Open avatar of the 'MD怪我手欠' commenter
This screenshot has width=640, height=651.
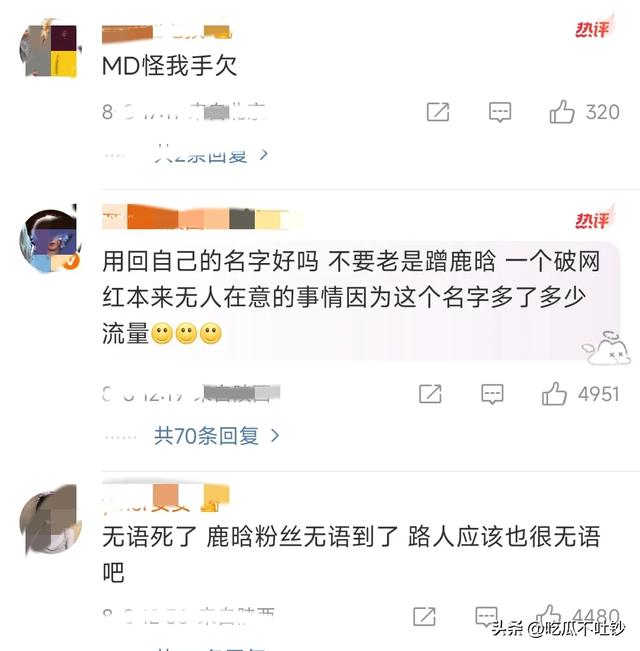coord(50,50)
